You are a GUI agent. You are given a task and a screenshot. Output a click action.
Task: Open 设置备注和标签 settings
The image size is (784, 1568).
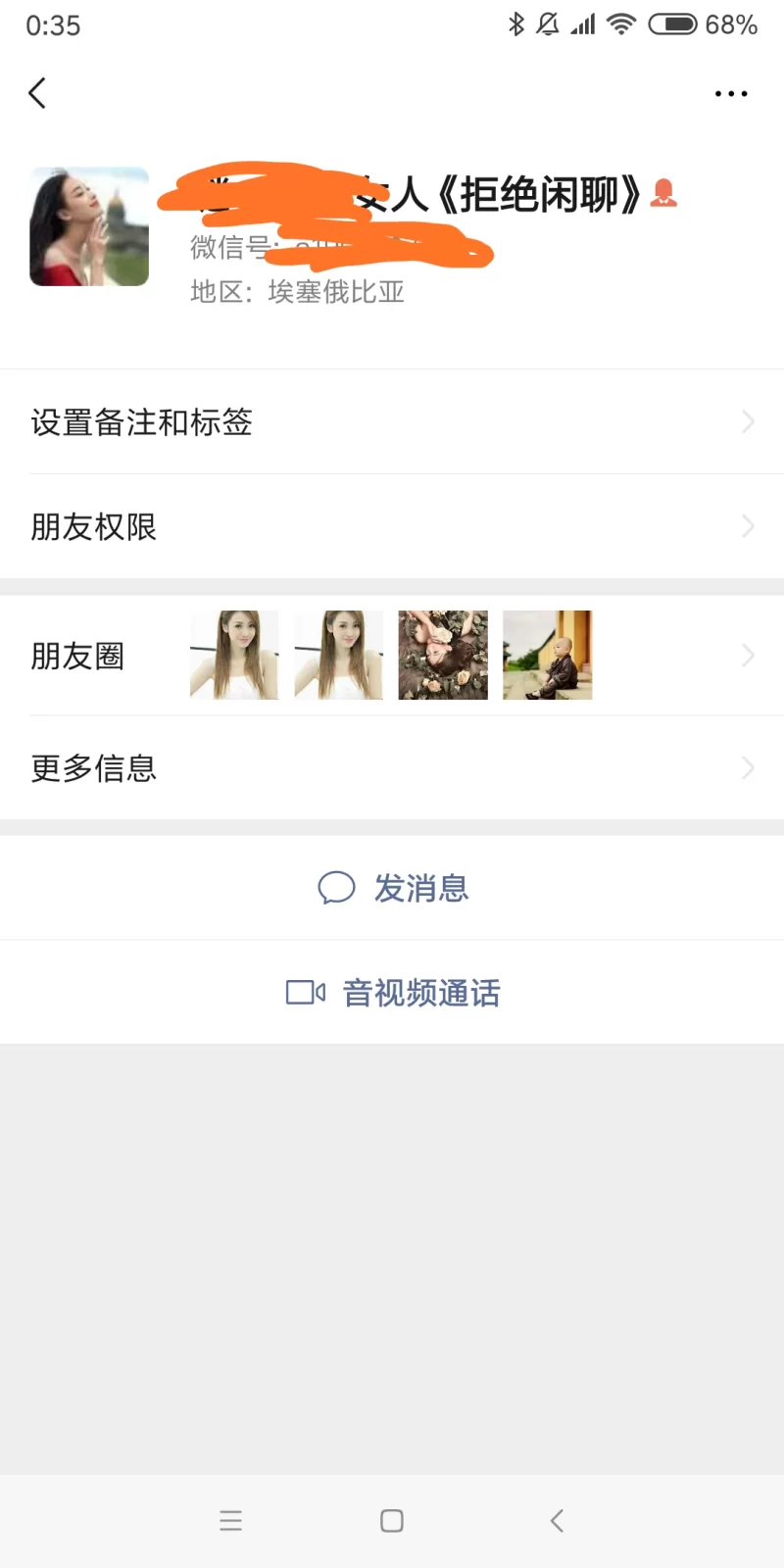[x=392, y=422]
